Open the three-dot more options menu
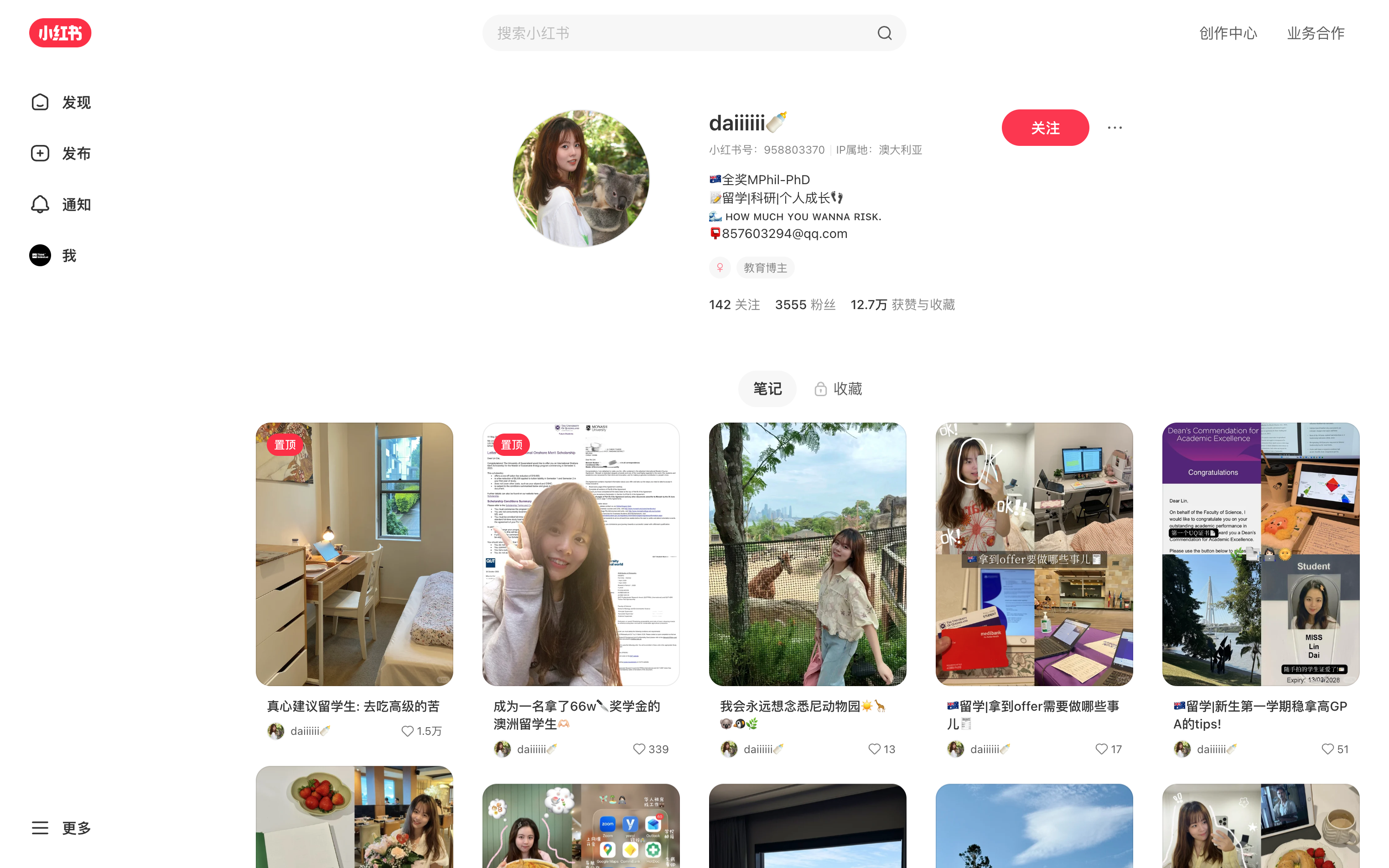The height and width of the screenshot is (868, 1389). [x=1114, y=128]
